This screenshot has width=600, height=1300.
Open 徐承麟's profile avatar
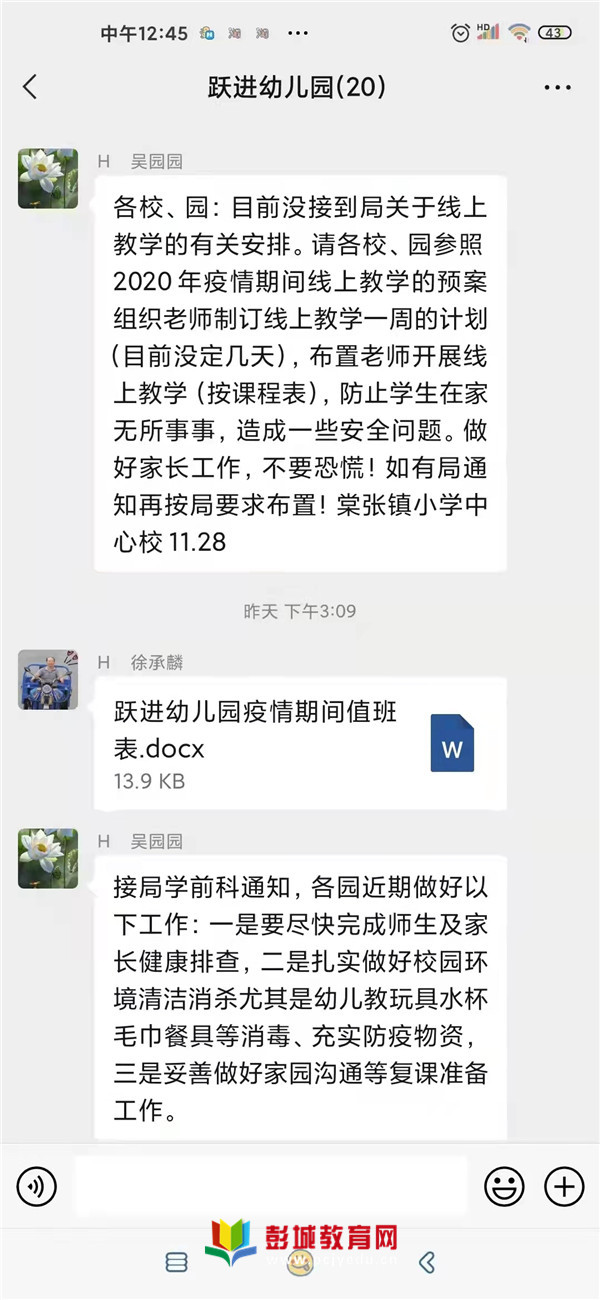coord(48,680)
